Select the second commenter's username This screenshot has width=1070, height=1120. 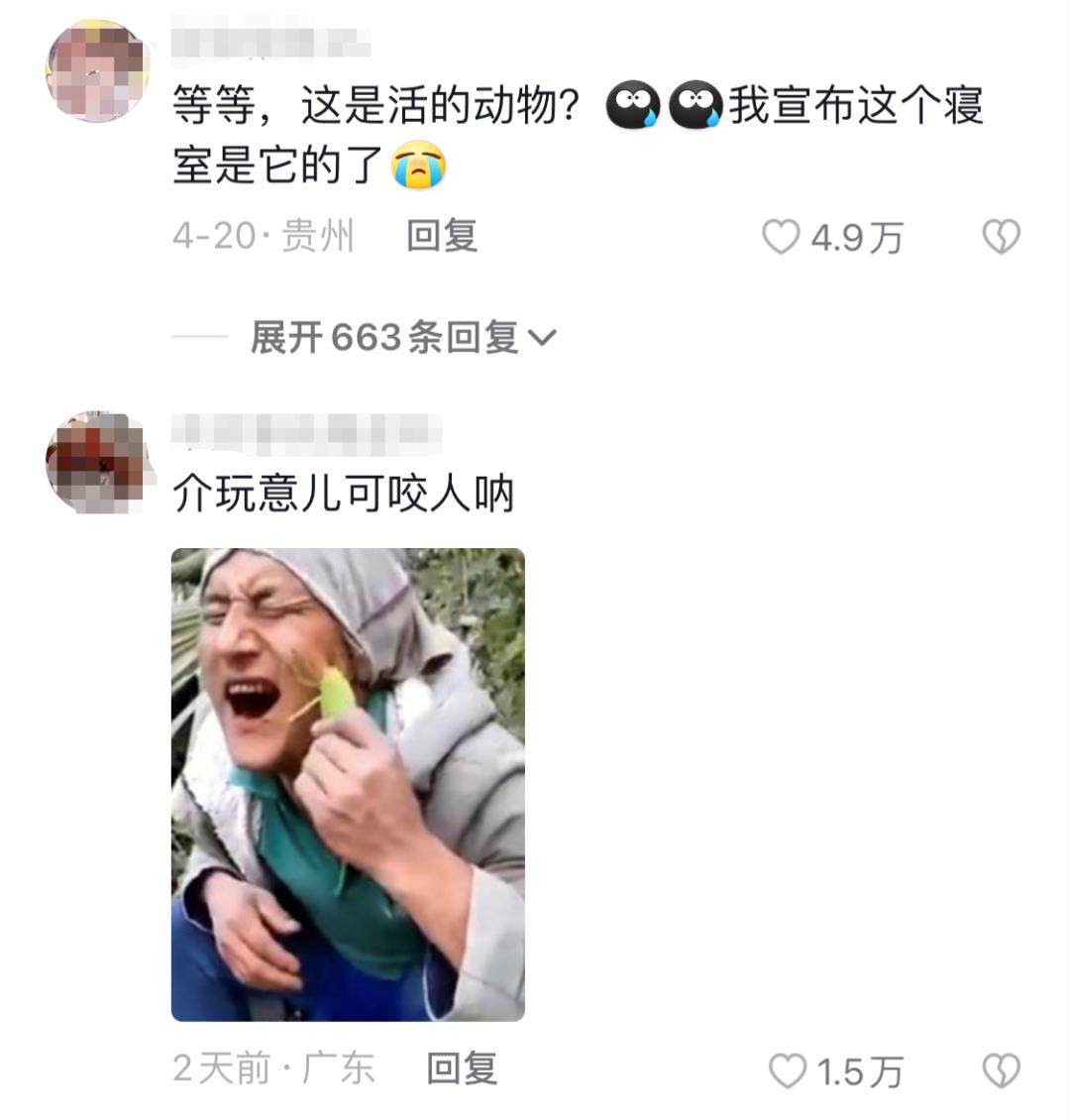point(307,433)
